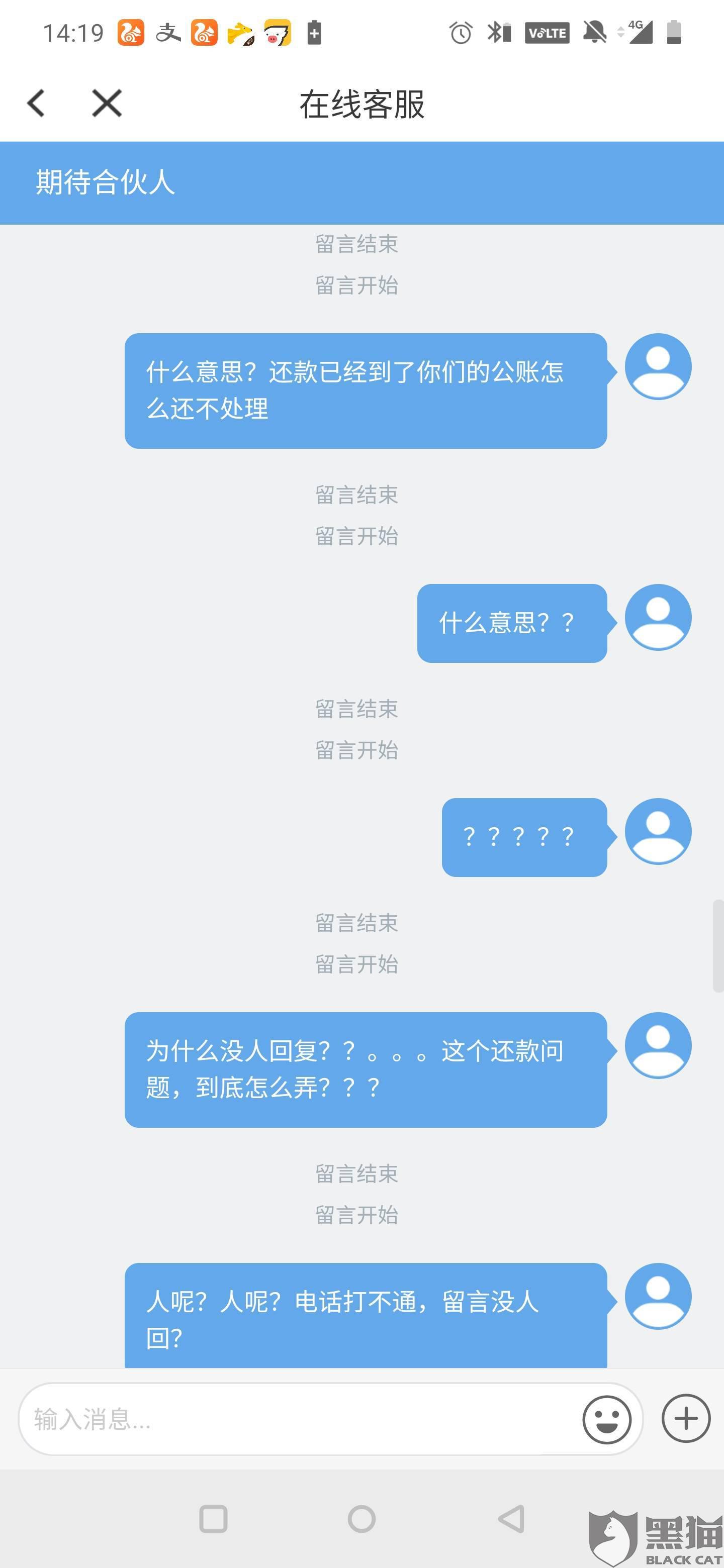This screenshot has width=724, height=1568.
Task: Go back using the header arrow
Action: click(x=37, y=103)
